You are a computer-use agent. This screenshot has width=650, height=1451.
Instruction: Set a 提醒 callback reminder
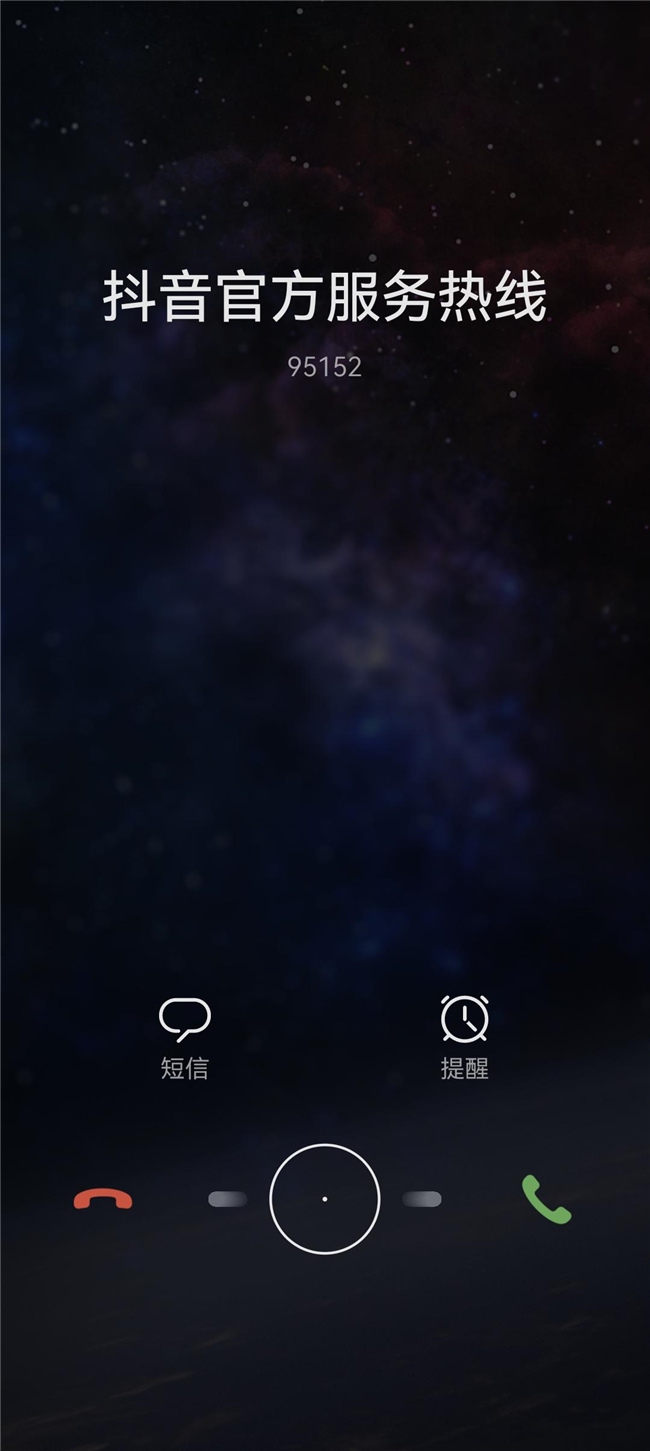464,1036
